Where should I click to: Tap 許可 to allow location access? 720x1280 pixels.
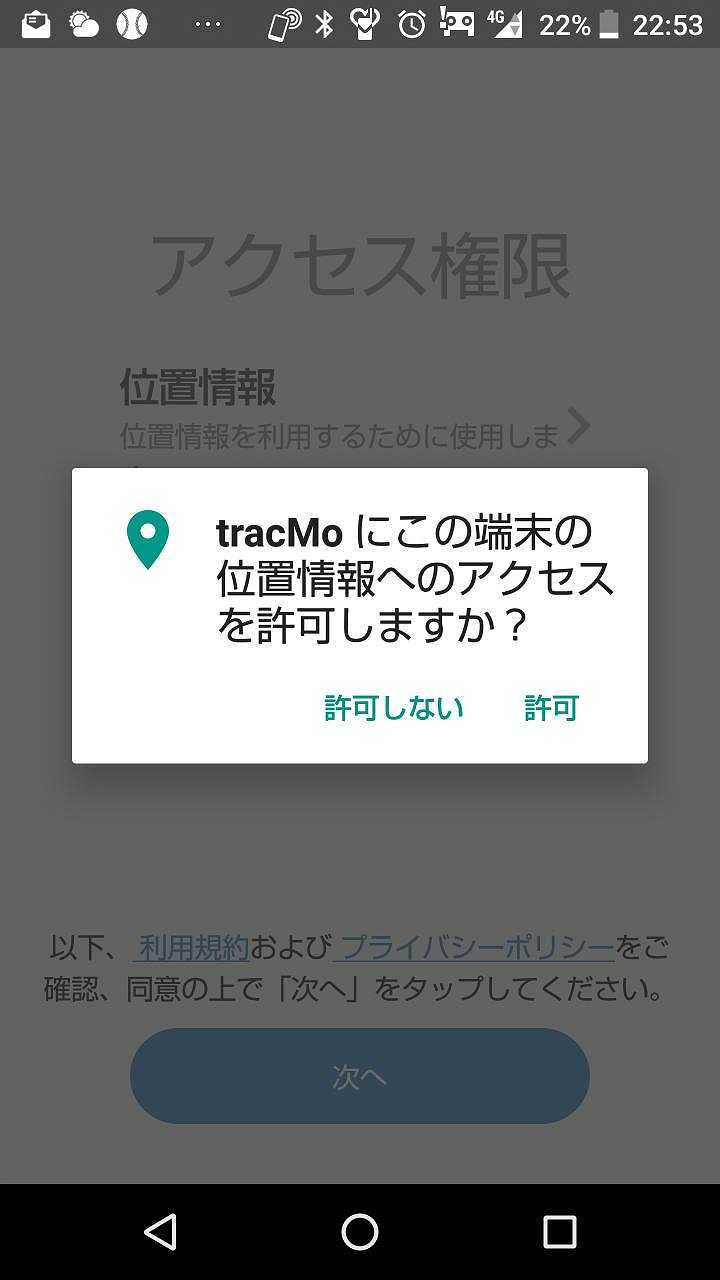(551, 708)
